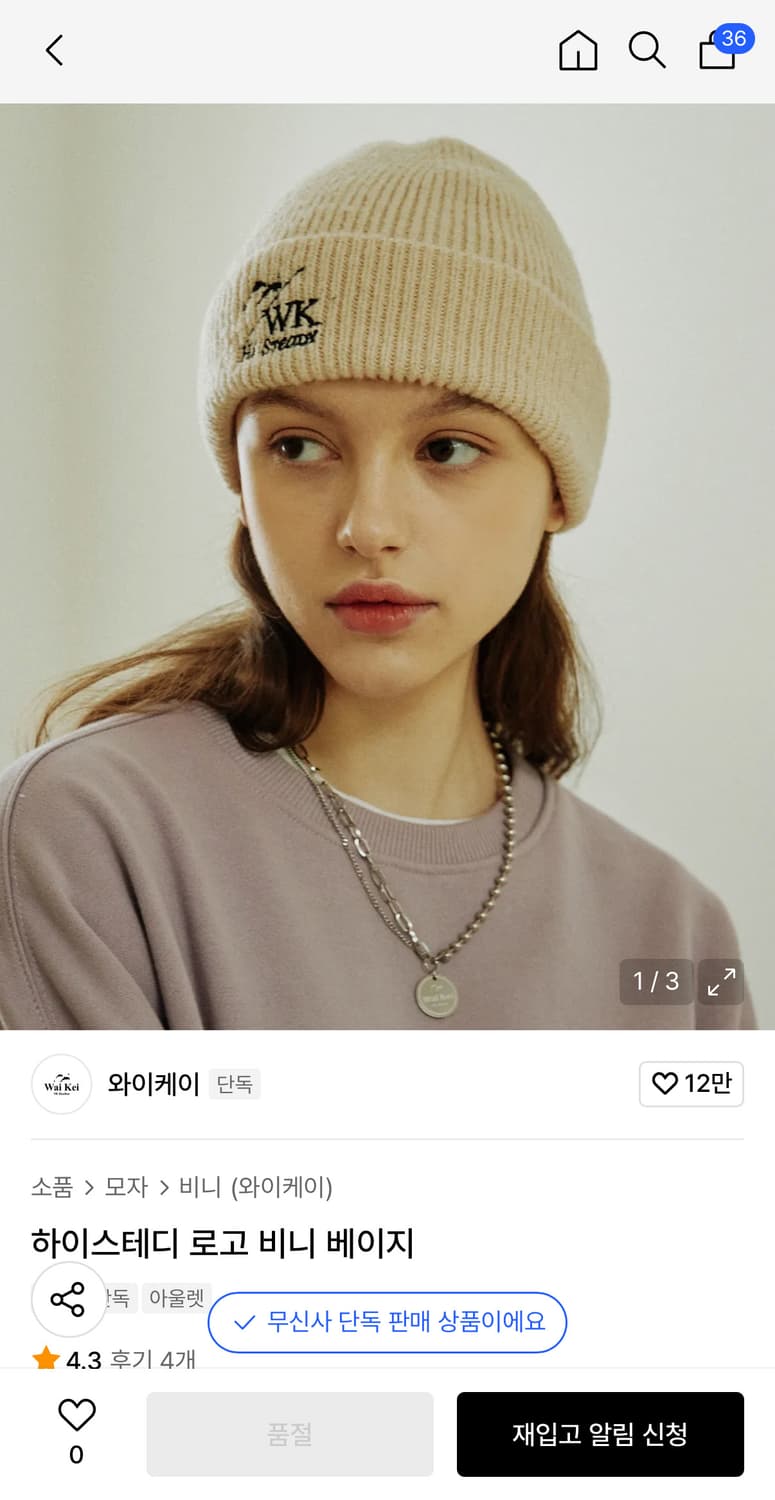The image size is (775, 1500).
Task: Open the 무신사 단독 판매 상품이에요 banner
Action: (387, 1322)
